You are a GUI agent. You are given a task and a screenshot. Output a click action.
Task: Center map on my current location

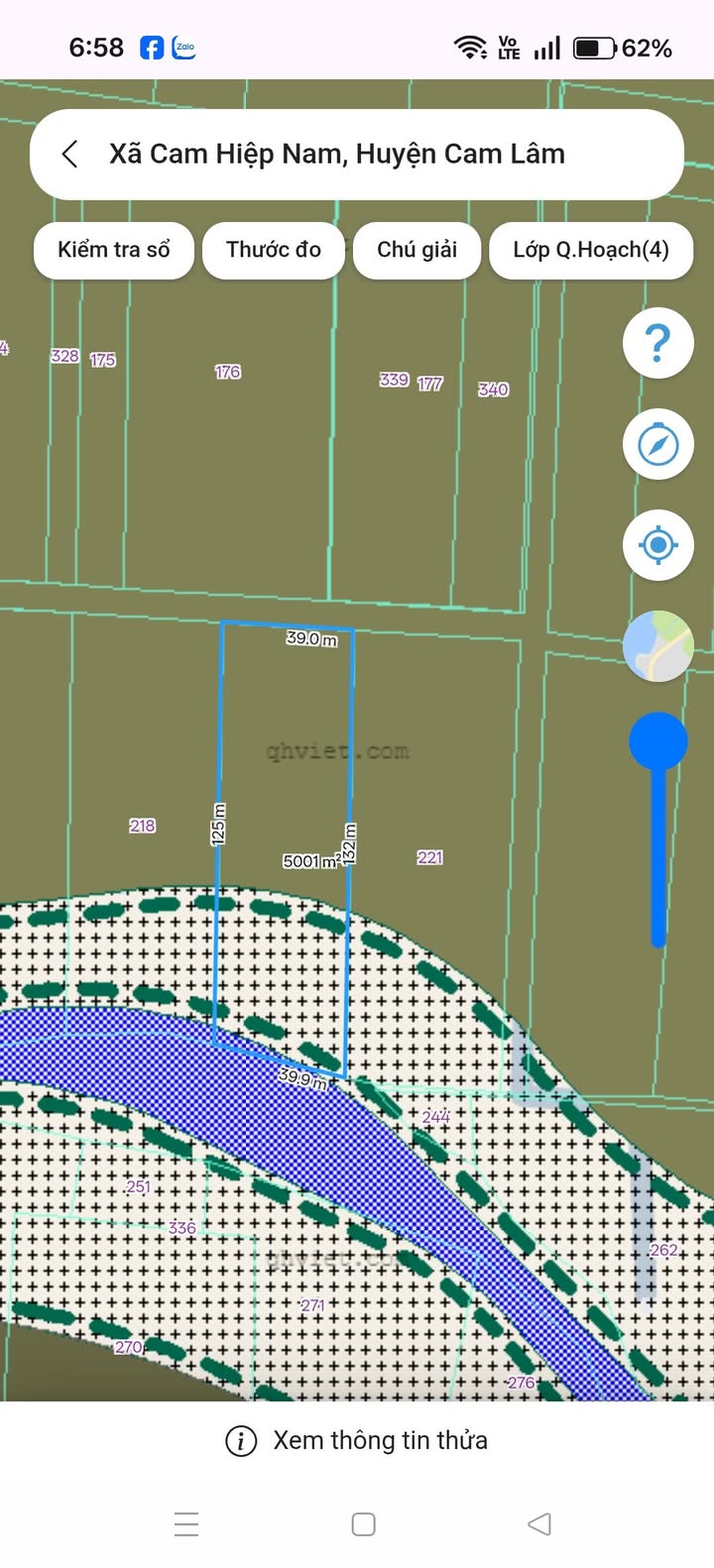657,545
